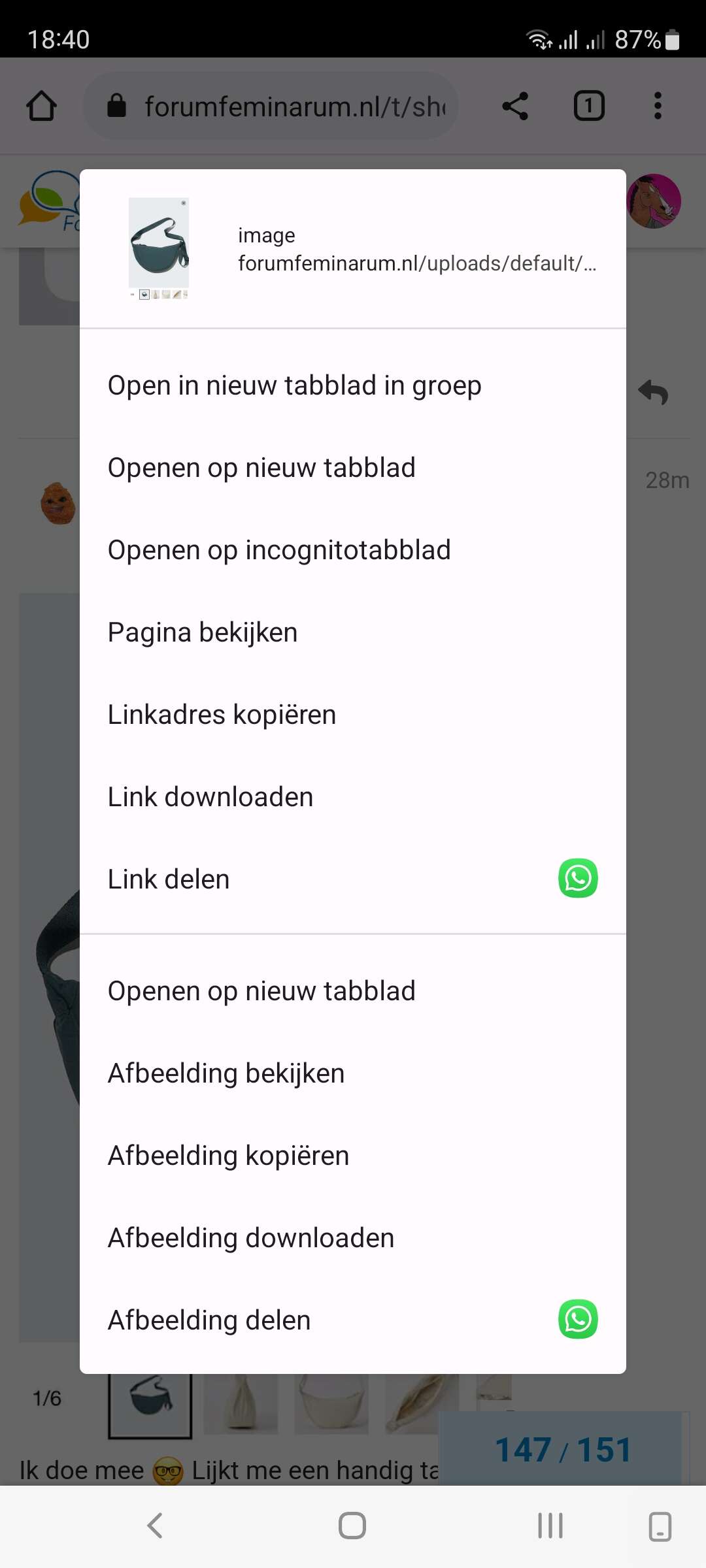Select 'Open in nieuw tabblad in groep'
Screen dimensions: 706x1568
pyautogui.click(x=353, y=385)
